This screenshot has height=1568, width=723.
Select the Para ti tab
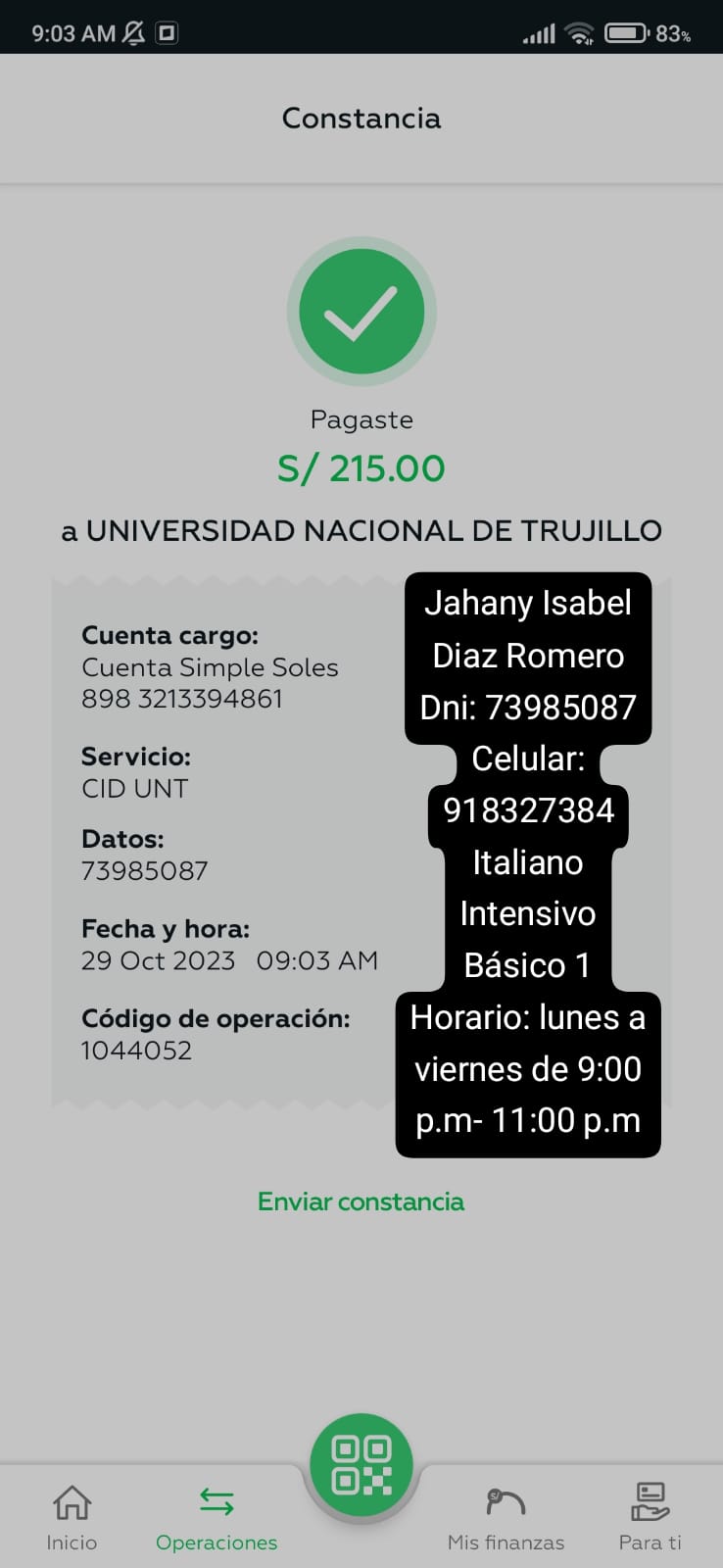pos(650,1518)
